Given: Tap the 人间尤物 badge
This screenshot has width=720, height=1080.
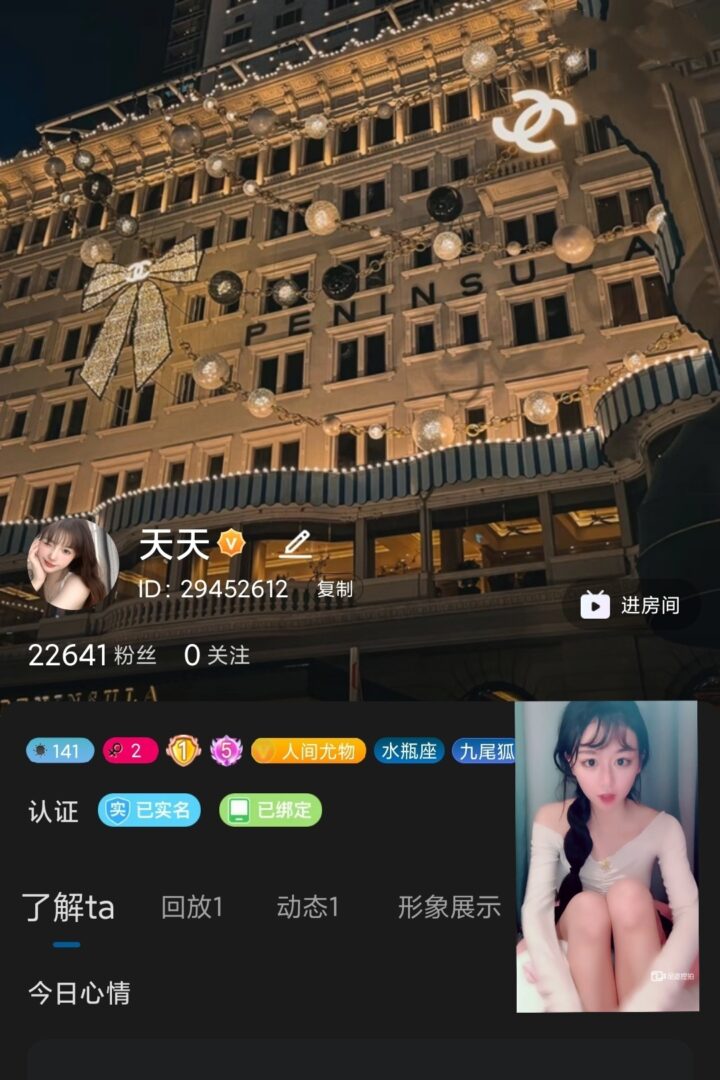Looking at the screenshot, I should tap(308, 751).
